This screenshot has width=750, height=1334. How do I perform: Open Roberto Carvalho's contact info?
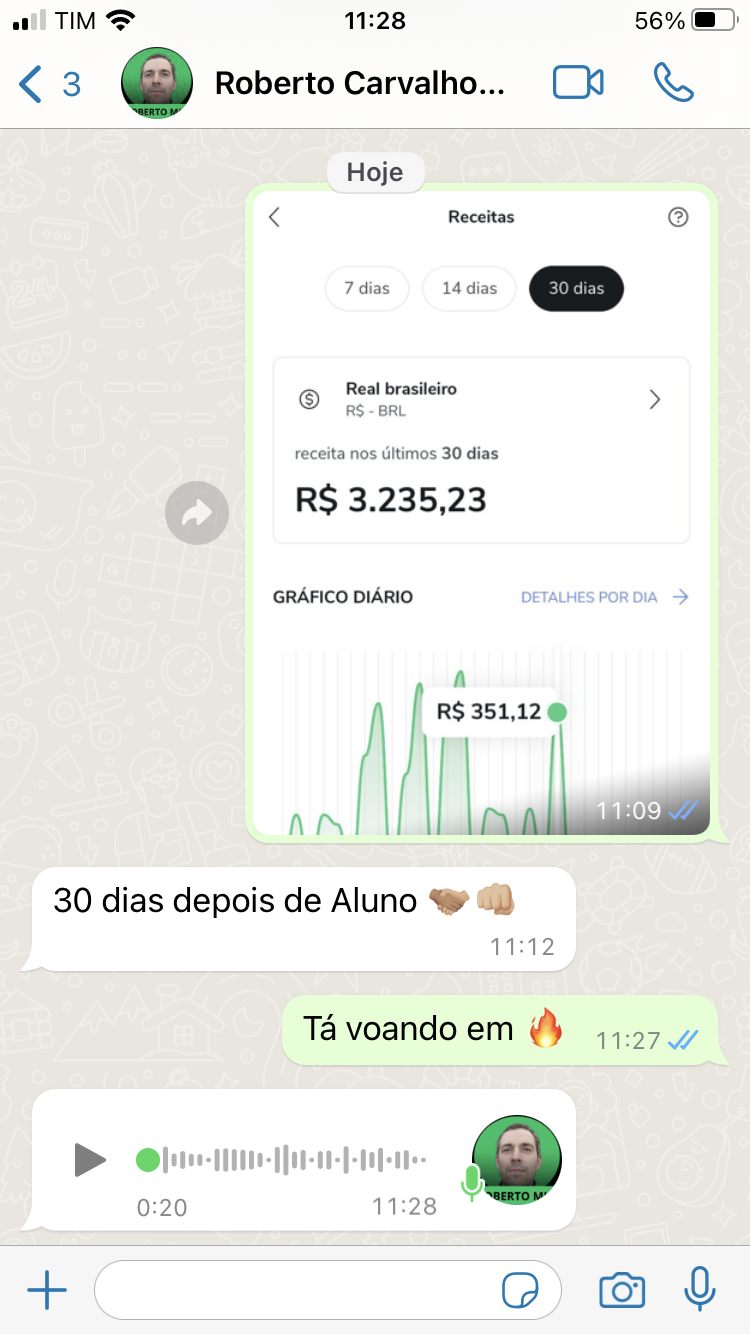tap(360, 84)
